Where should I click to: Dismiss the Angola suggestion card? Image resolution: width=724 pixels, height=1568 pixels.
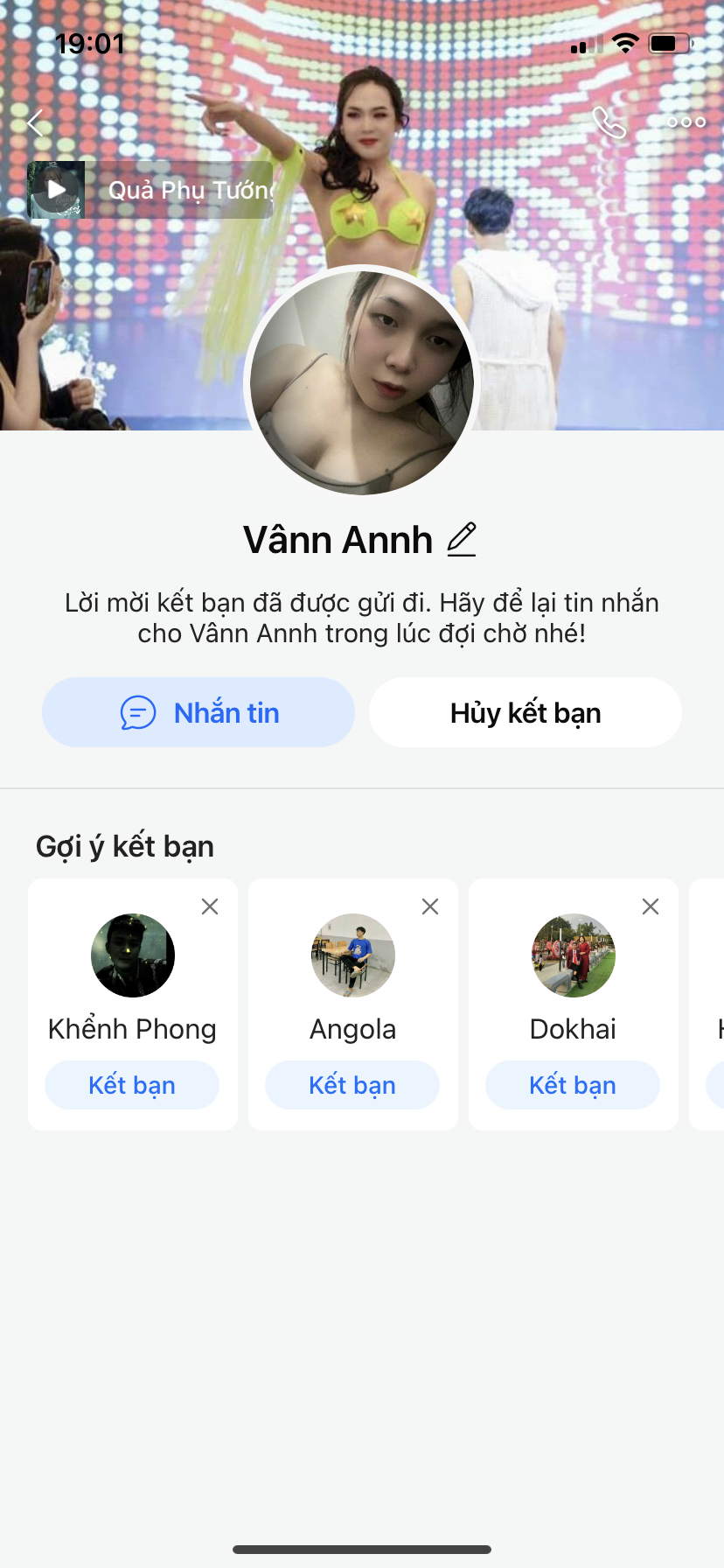430,906
